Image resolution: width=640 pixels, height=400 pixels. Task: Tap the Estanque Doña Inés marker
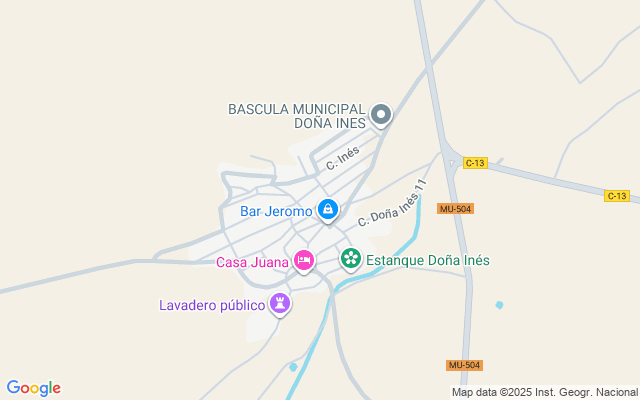click(x=351, y=260)
